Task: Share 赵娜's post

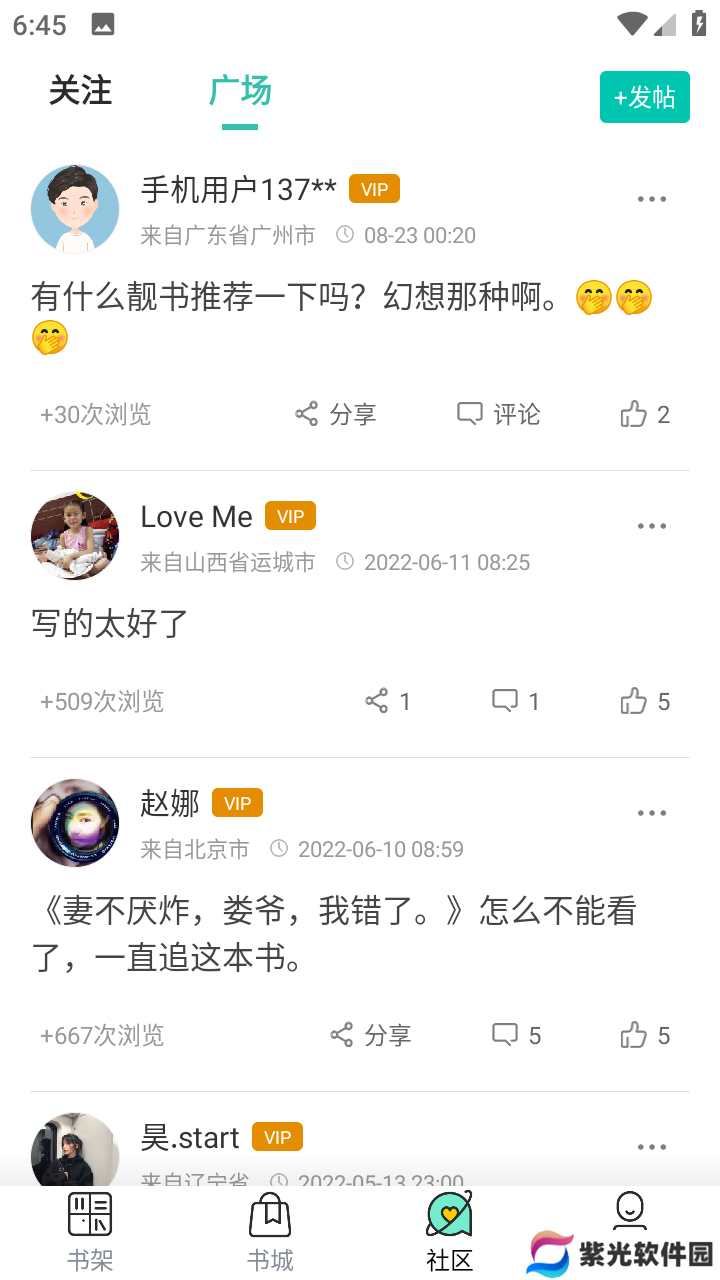Action: tap(370, 1035)
